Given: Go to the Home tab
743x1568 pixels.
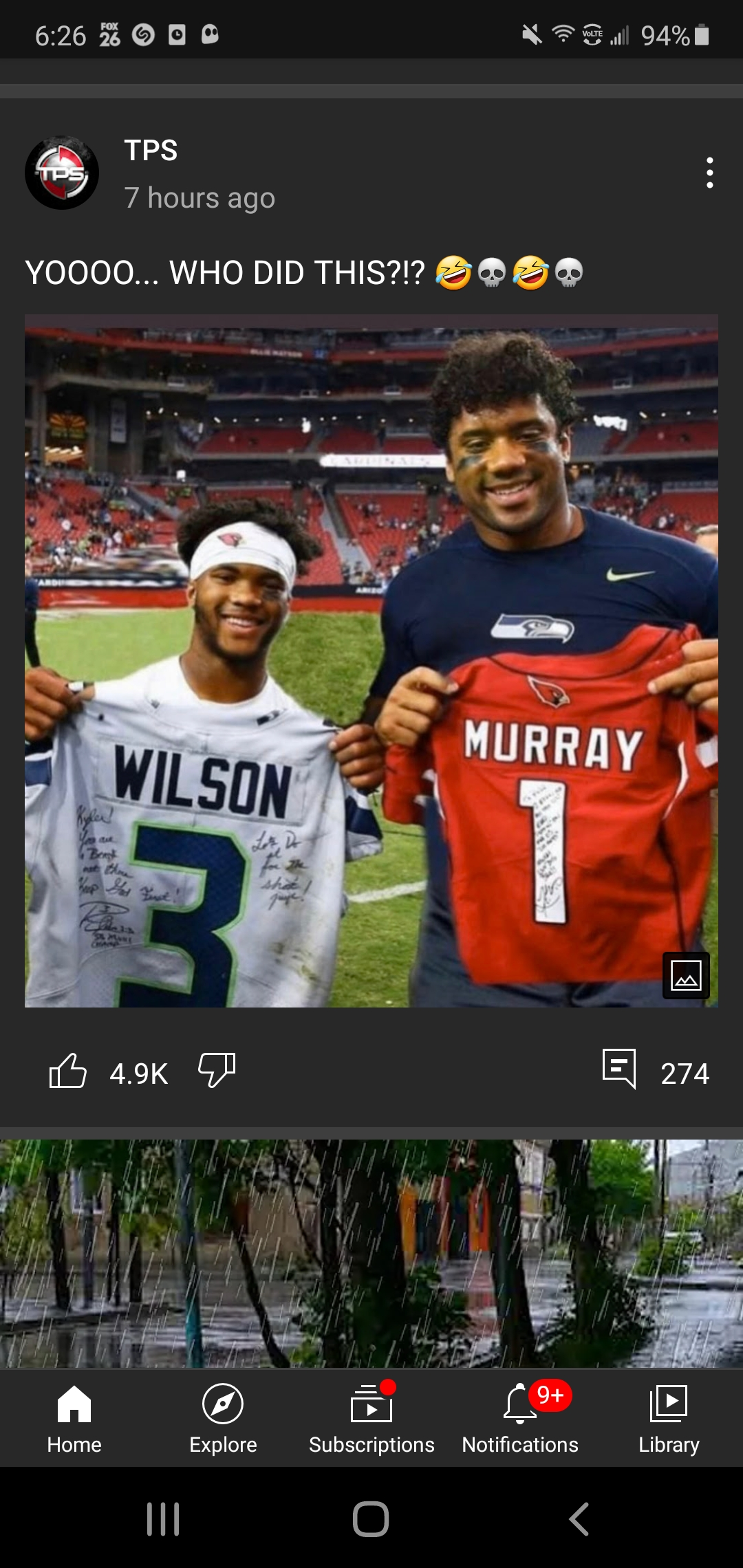Looking at the screenshot, I should click(x=74, y=1418).
